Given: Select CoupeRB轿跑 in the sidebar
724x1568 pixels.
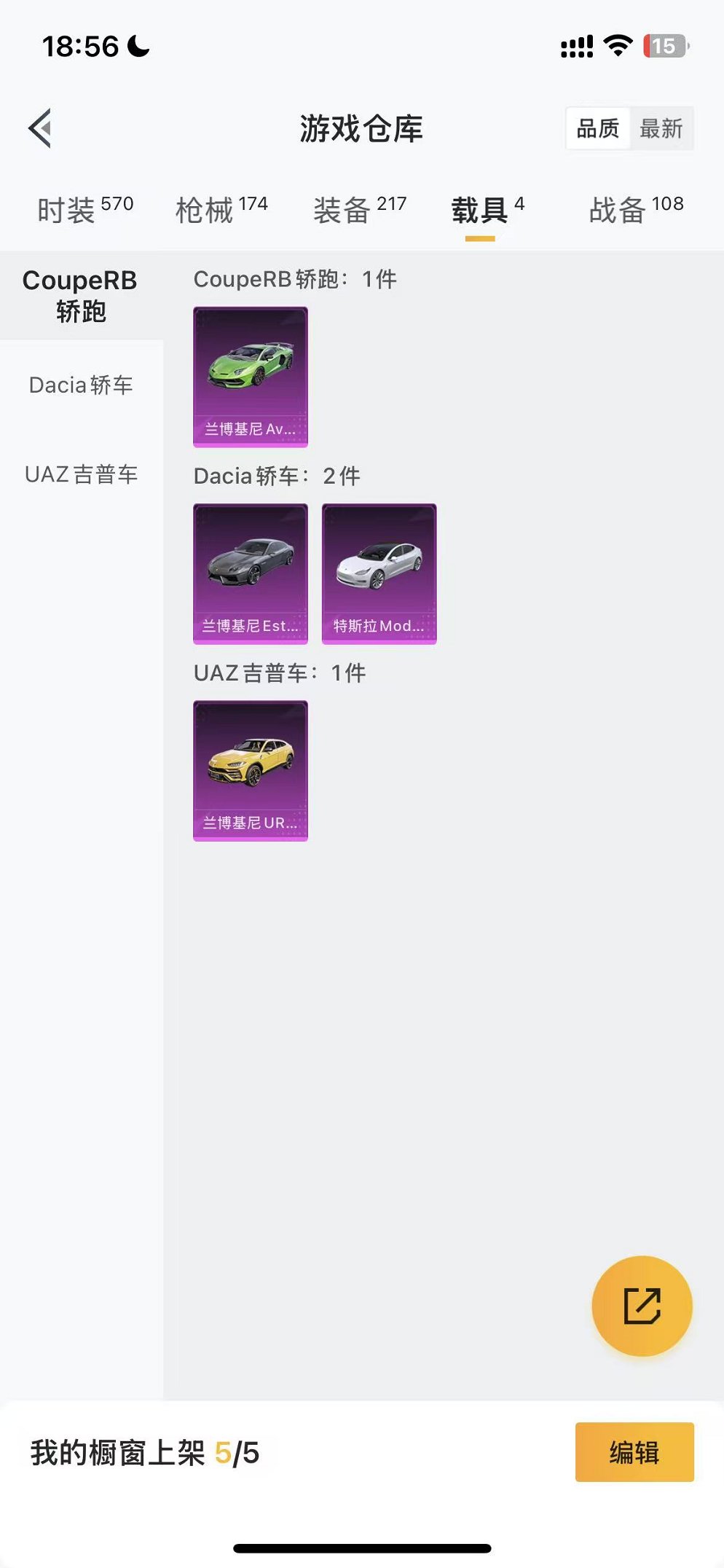Looking at the screenshot, I should [81, 296].
